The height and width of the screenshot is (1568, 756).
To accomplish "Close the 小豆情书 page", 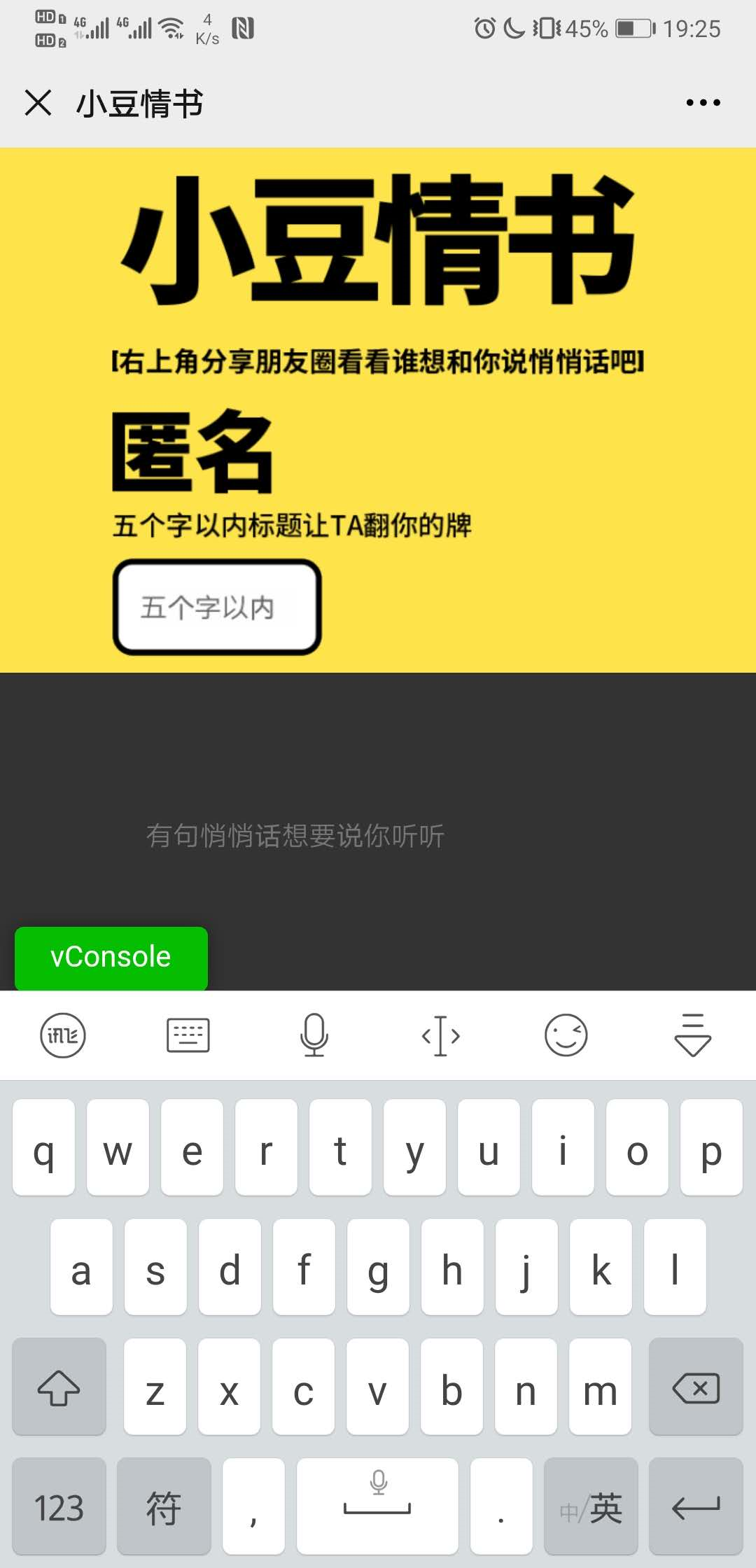I will [38, 103].
